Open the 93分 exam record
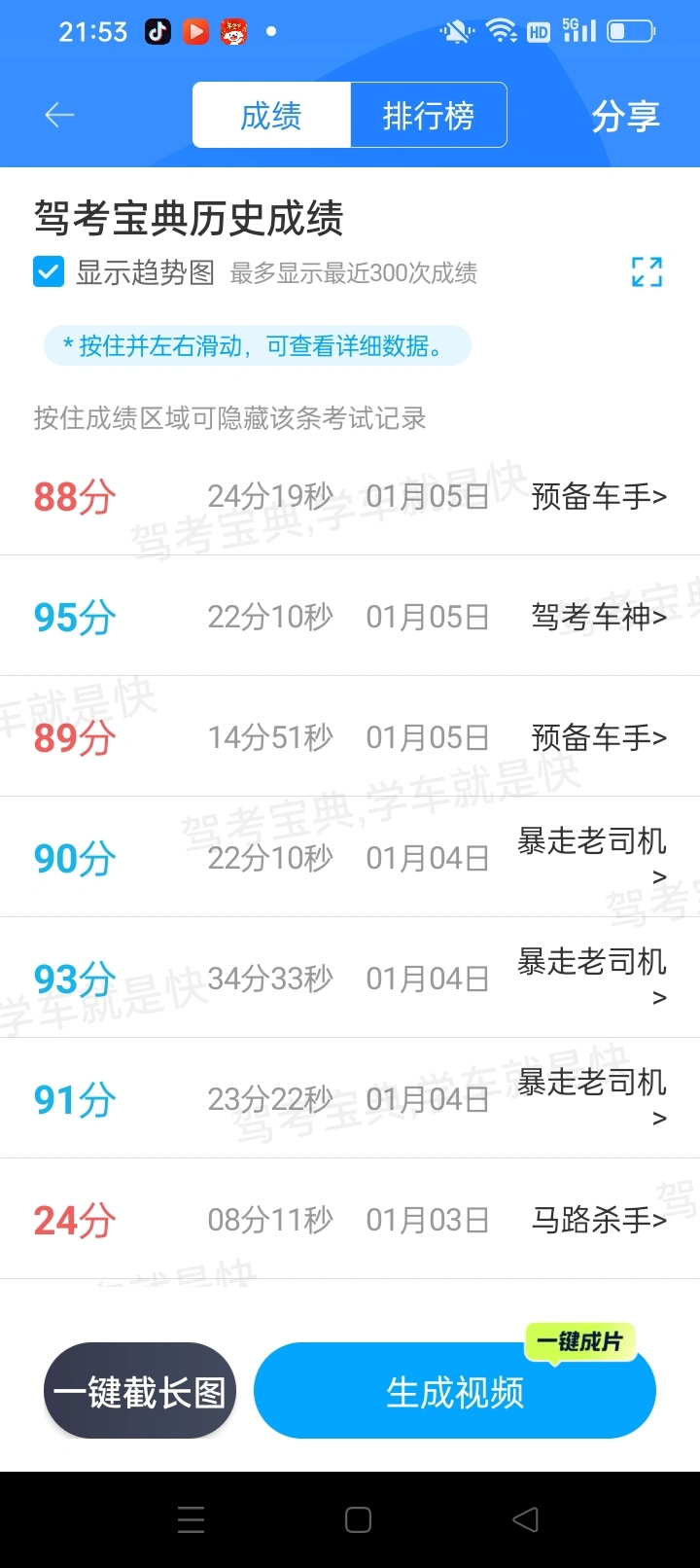Image resolution: width=700 pixels, height=1568 pixels. (350, 979)
